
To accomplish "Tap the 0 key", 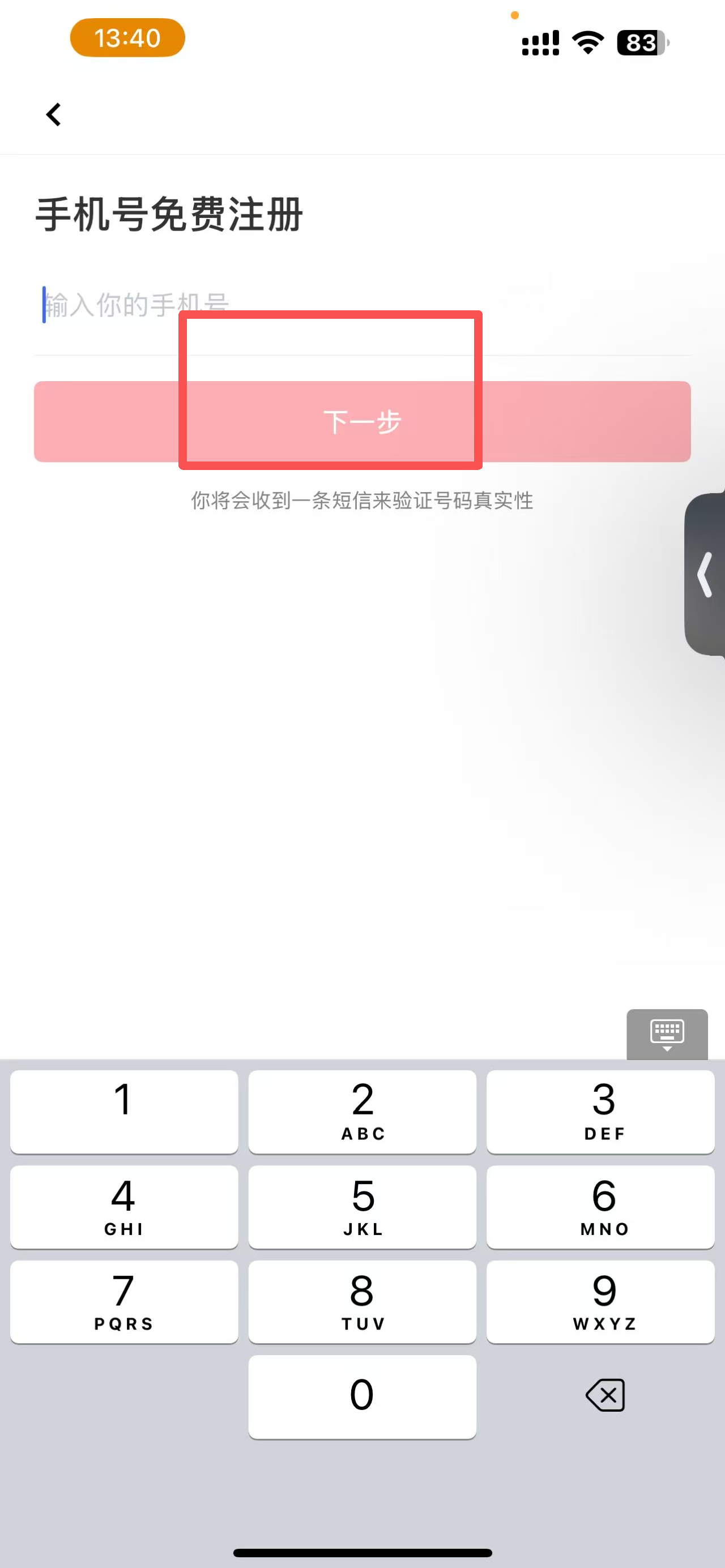I will (362, 1396).
